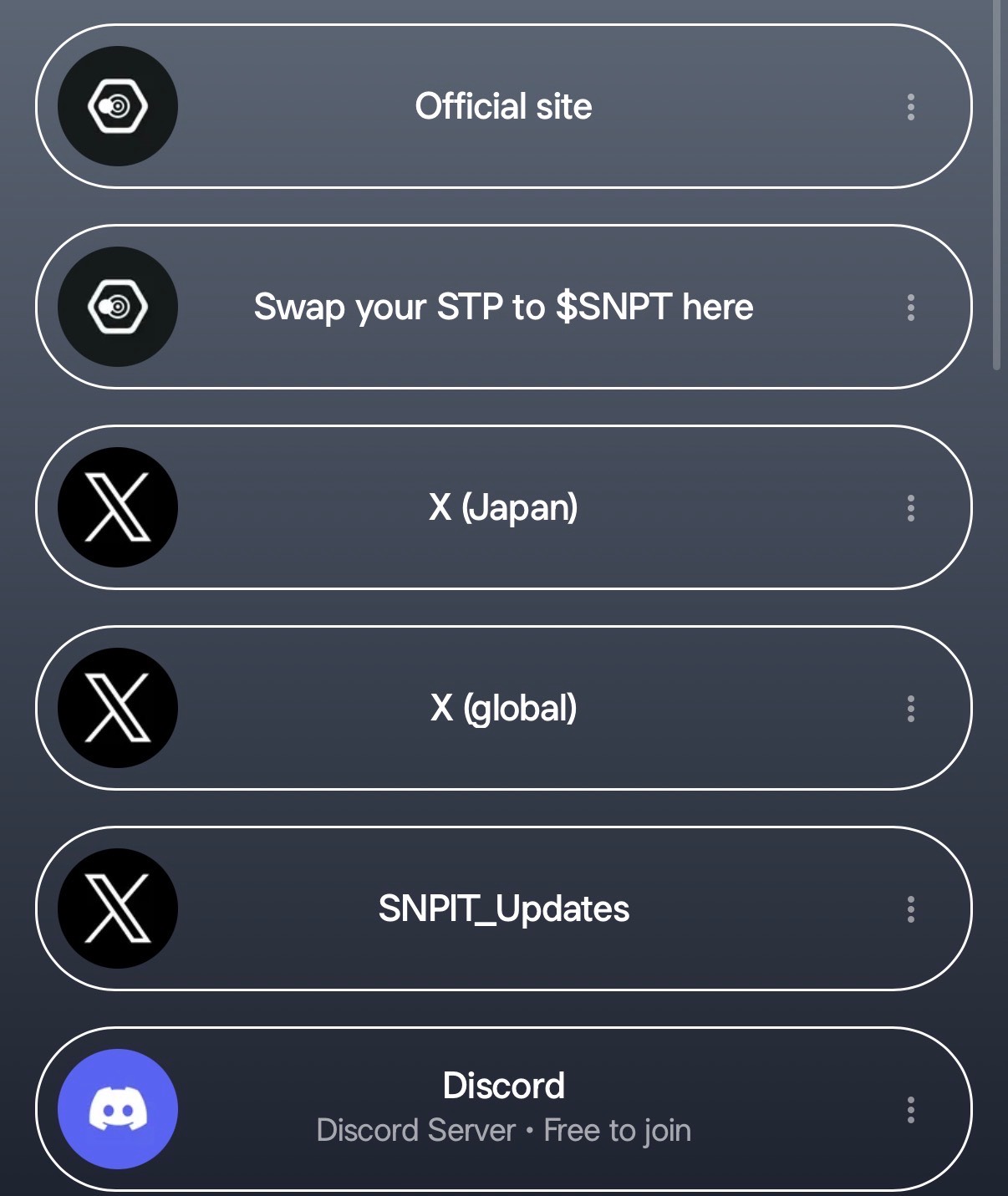Show more options for the STP swap link
This screenshot has height=1196, width=1008.
910,308
